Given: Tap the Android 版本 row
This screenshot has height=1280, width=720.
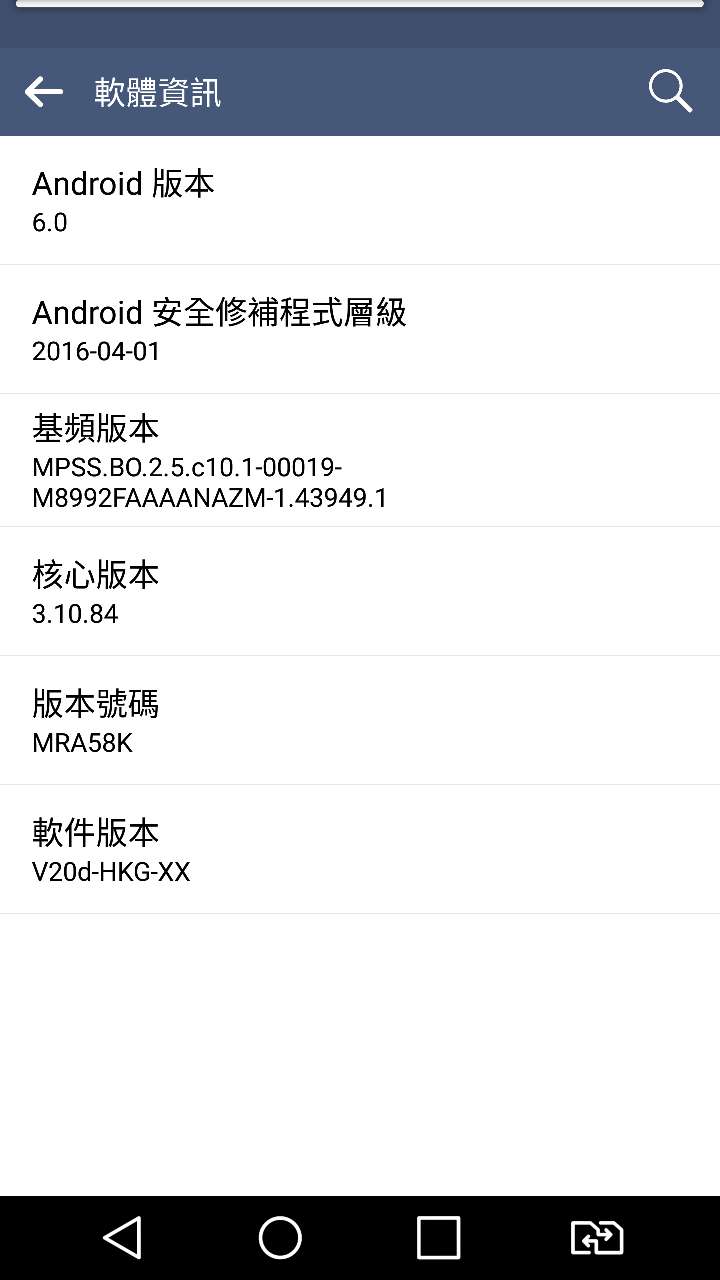Looking at the screenshot, I should [x=360, y=200].
